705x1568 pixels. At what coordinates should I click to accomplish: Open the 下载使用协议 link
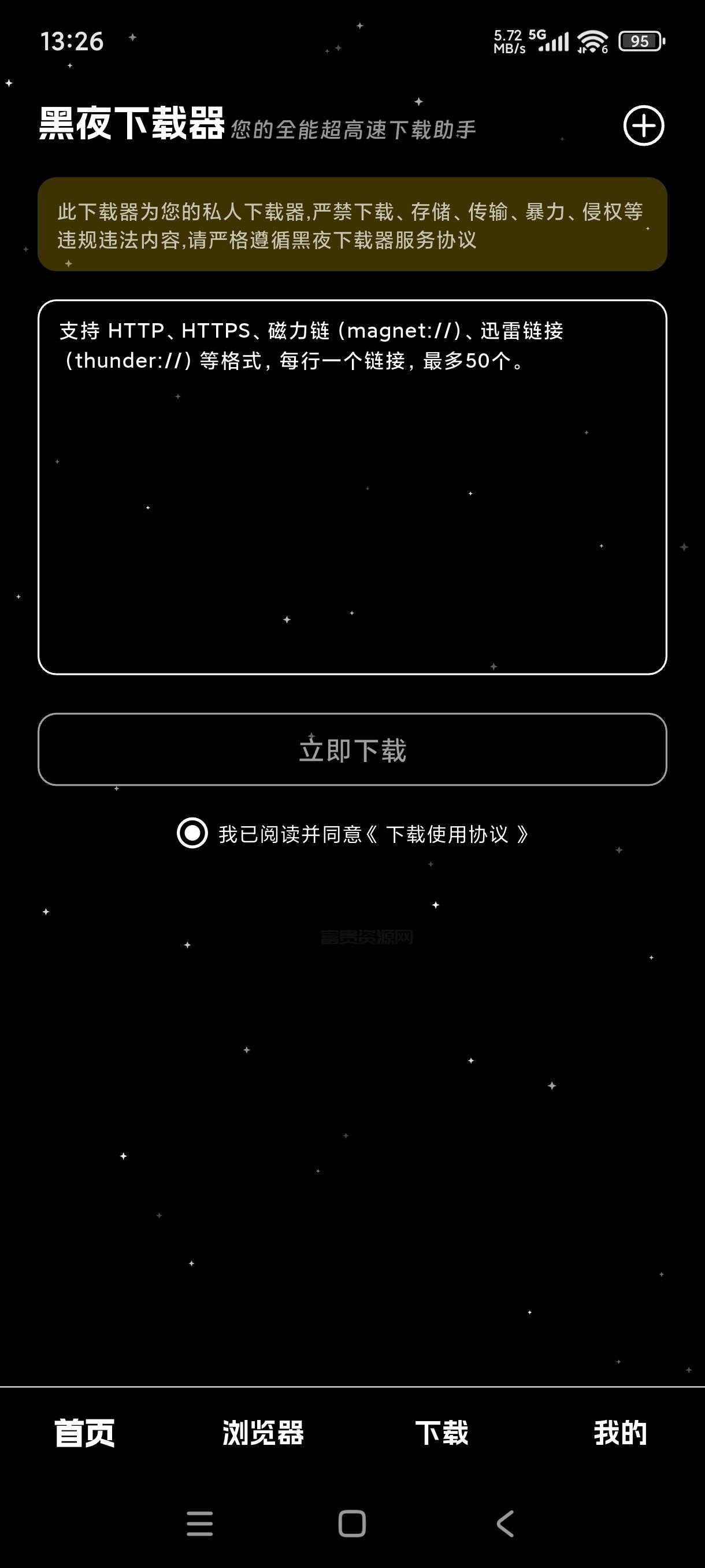click(447, 834)
